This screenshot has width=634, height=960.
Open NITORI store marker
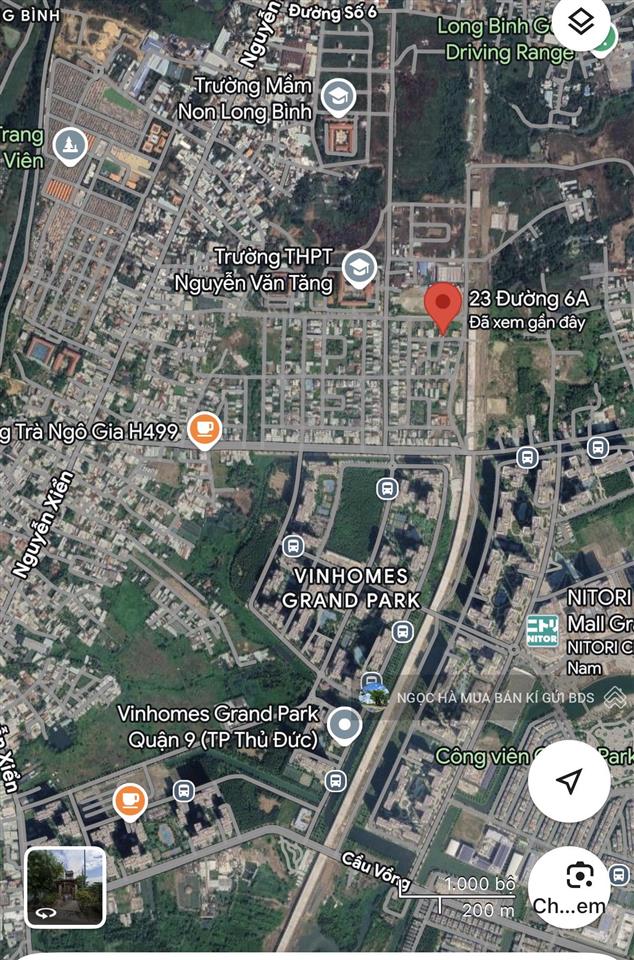(543, 629)
